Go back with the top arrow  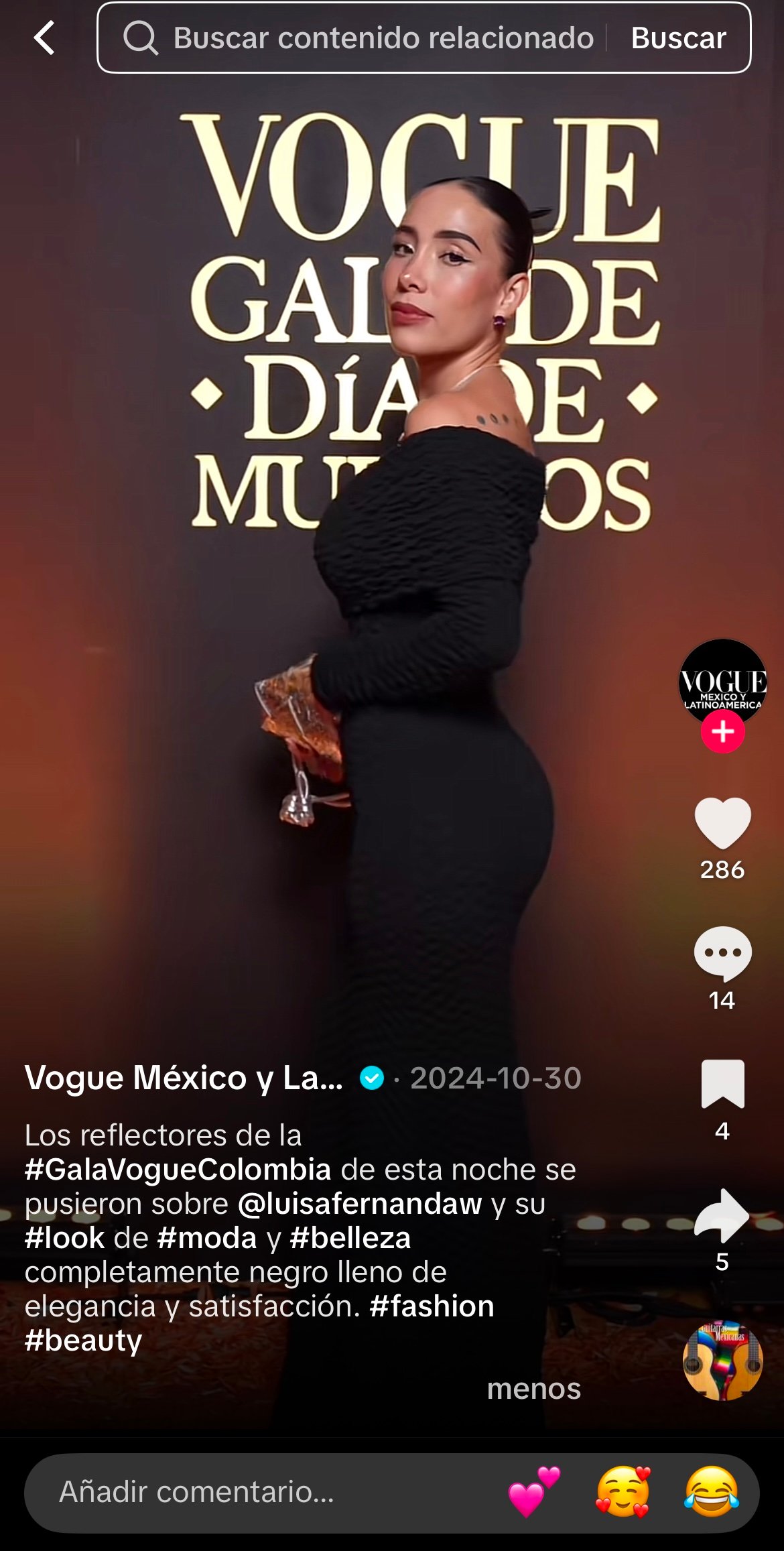44,38
